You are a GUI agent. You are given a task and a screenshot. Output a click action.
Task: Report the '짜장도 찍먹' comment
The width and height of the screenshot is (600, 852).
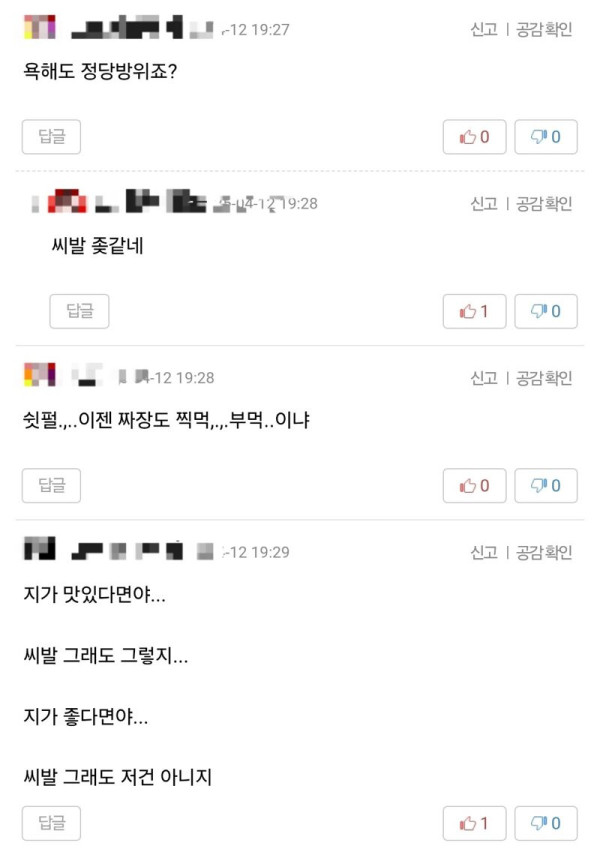click(x=484, y=378)
